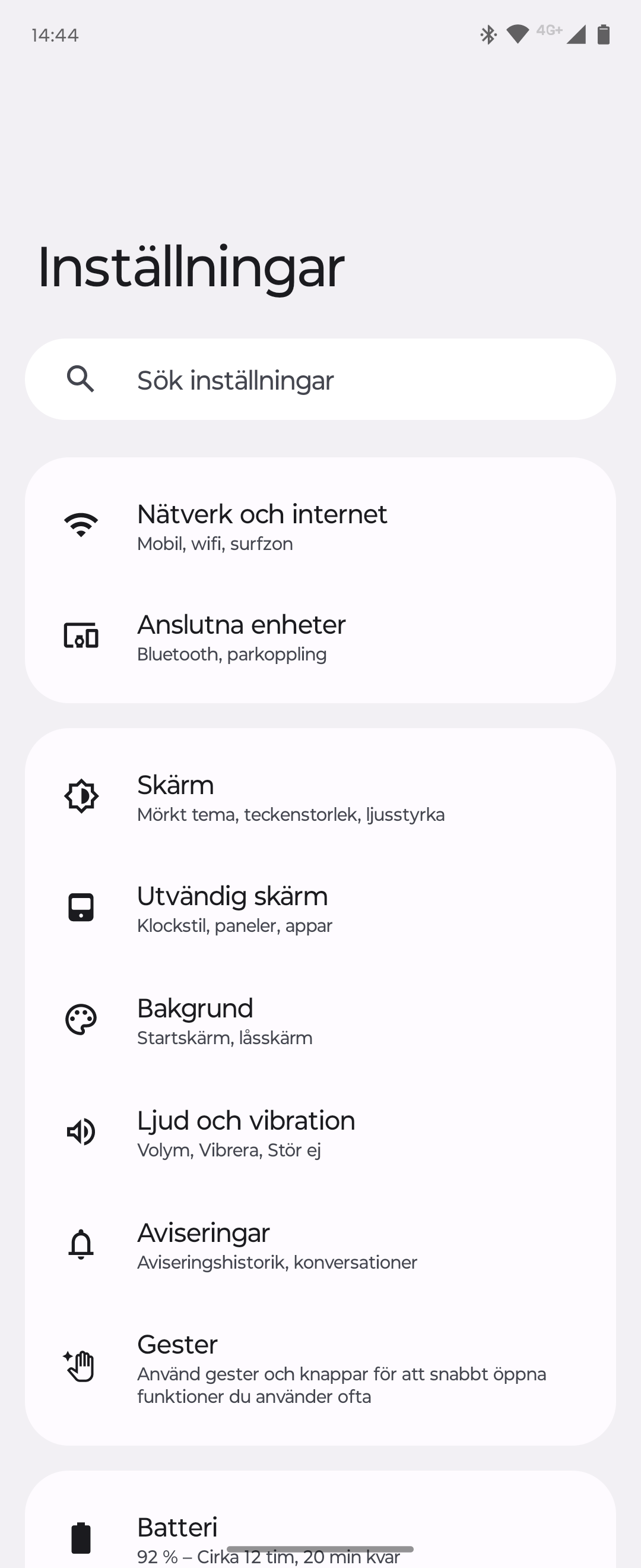Screen dimensions: 641x1568
Task: Tap the Sök inställningar search field
Action: pos(320,379)
